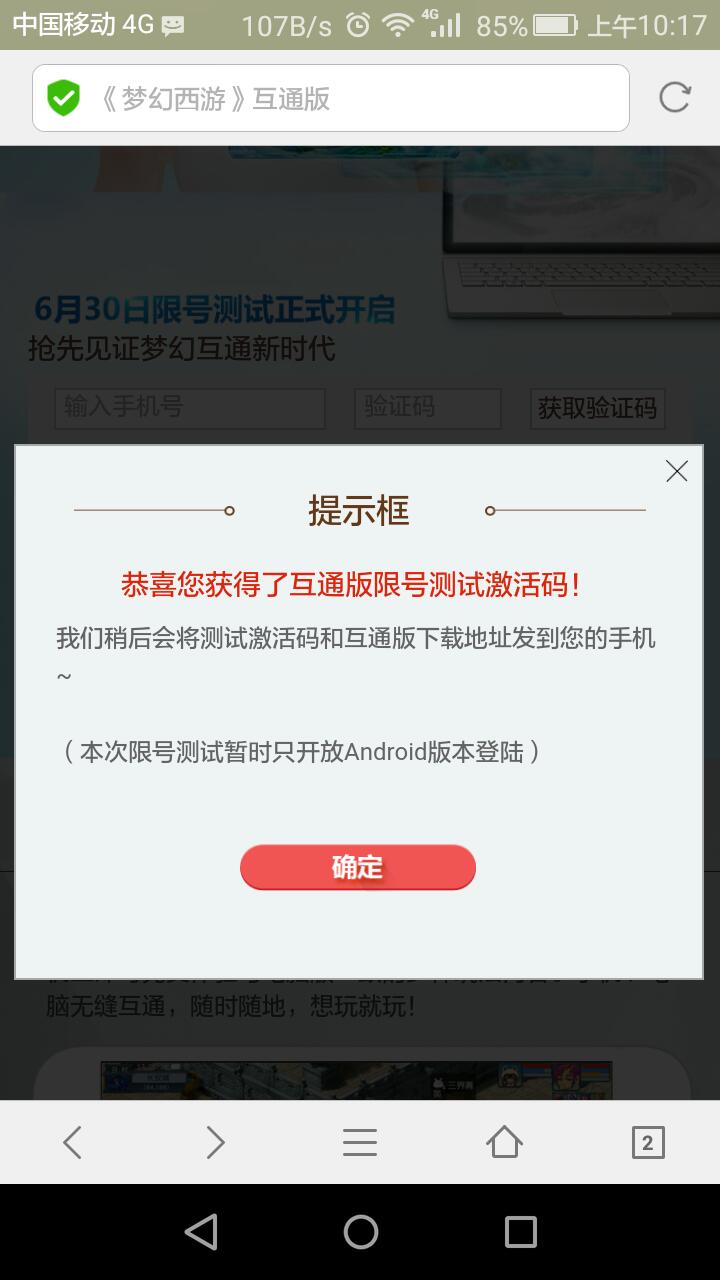Tap the system home button
Image resolution: width=720 pixels, height=1280 pixels.
360,1232
